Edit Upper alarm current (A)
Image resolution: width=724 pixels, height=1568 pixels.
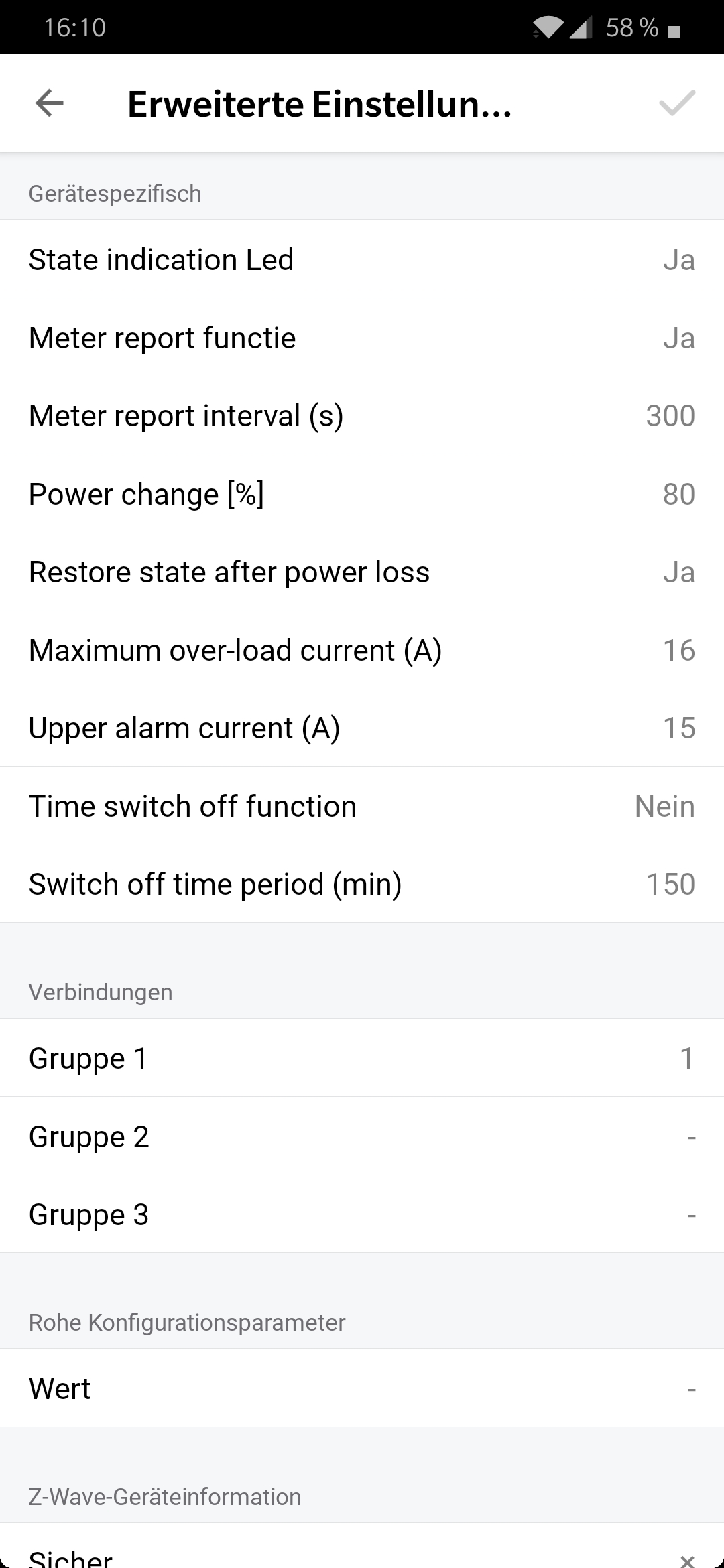(x=362, y=728)
